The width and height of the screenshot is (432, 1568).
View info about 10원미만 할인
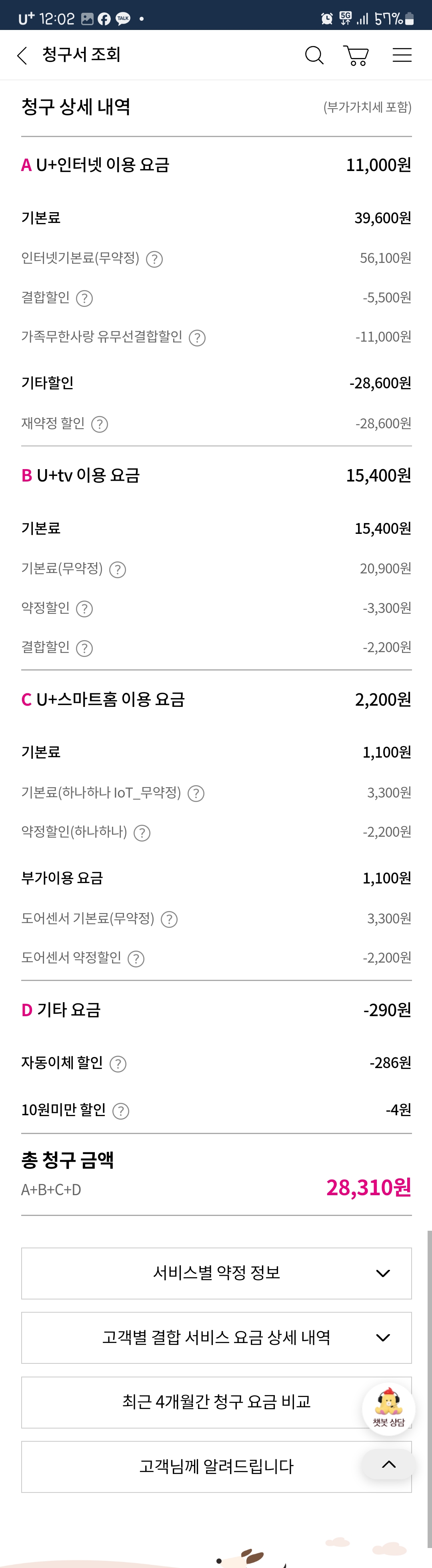(x=121, y=1112)
